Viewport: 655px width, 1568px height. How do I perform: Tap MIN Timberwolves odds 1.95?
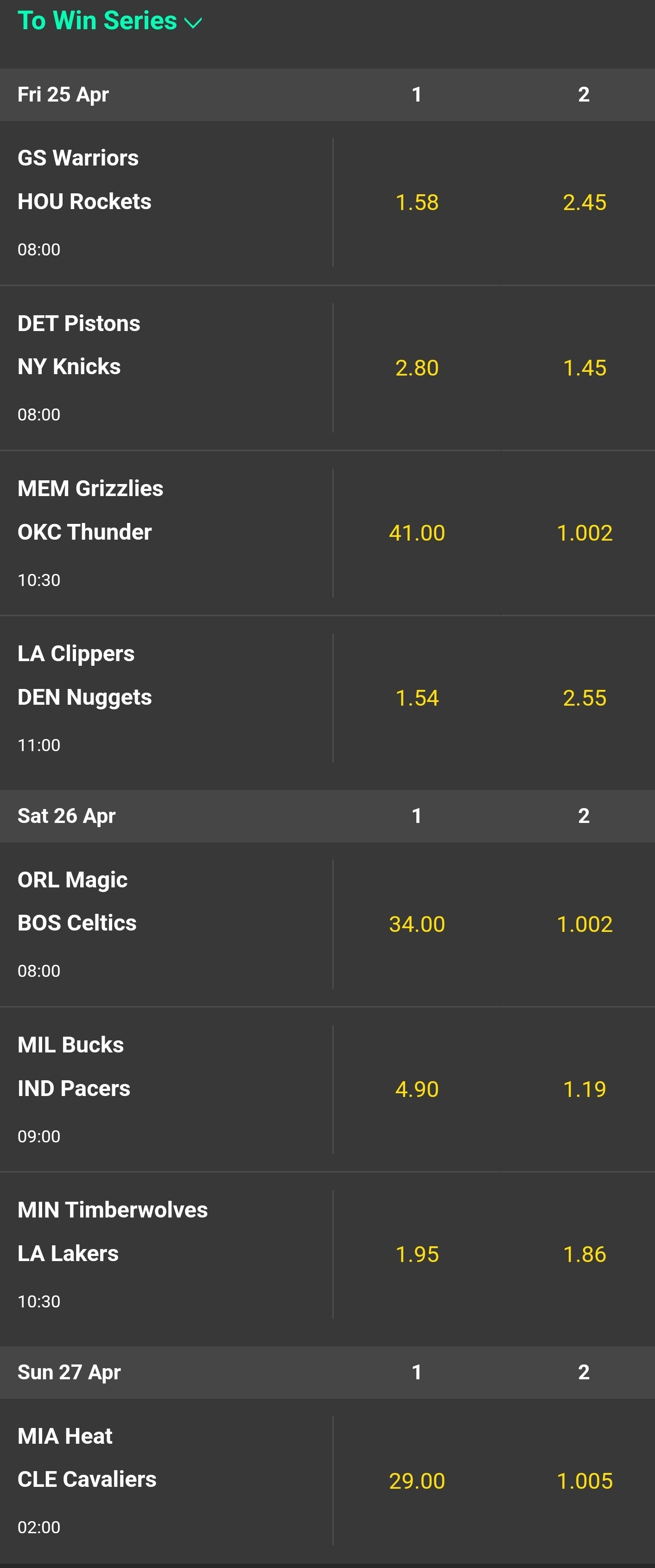417,1255
